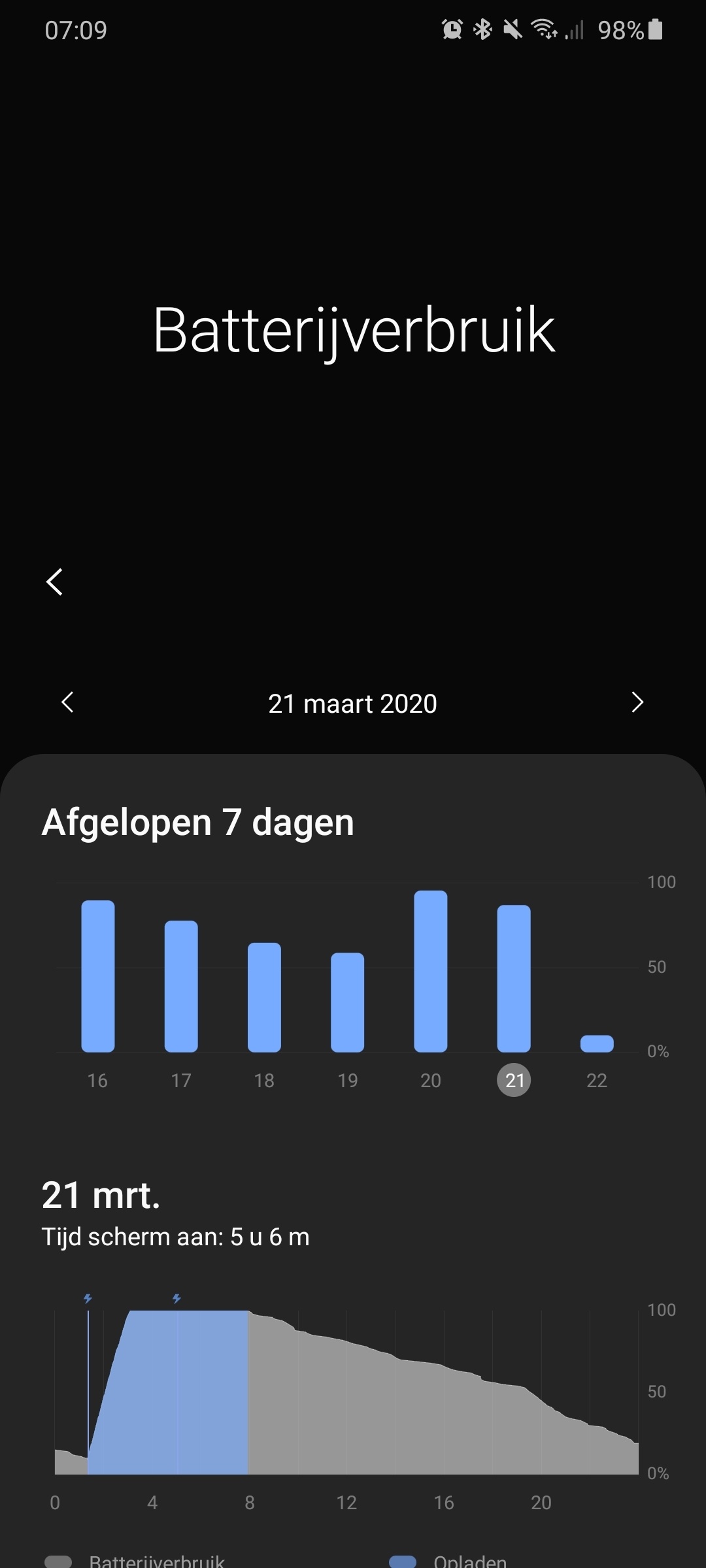706x1568 pixels.
Task: Select the bar for day 18
Action: coord(264,997)
